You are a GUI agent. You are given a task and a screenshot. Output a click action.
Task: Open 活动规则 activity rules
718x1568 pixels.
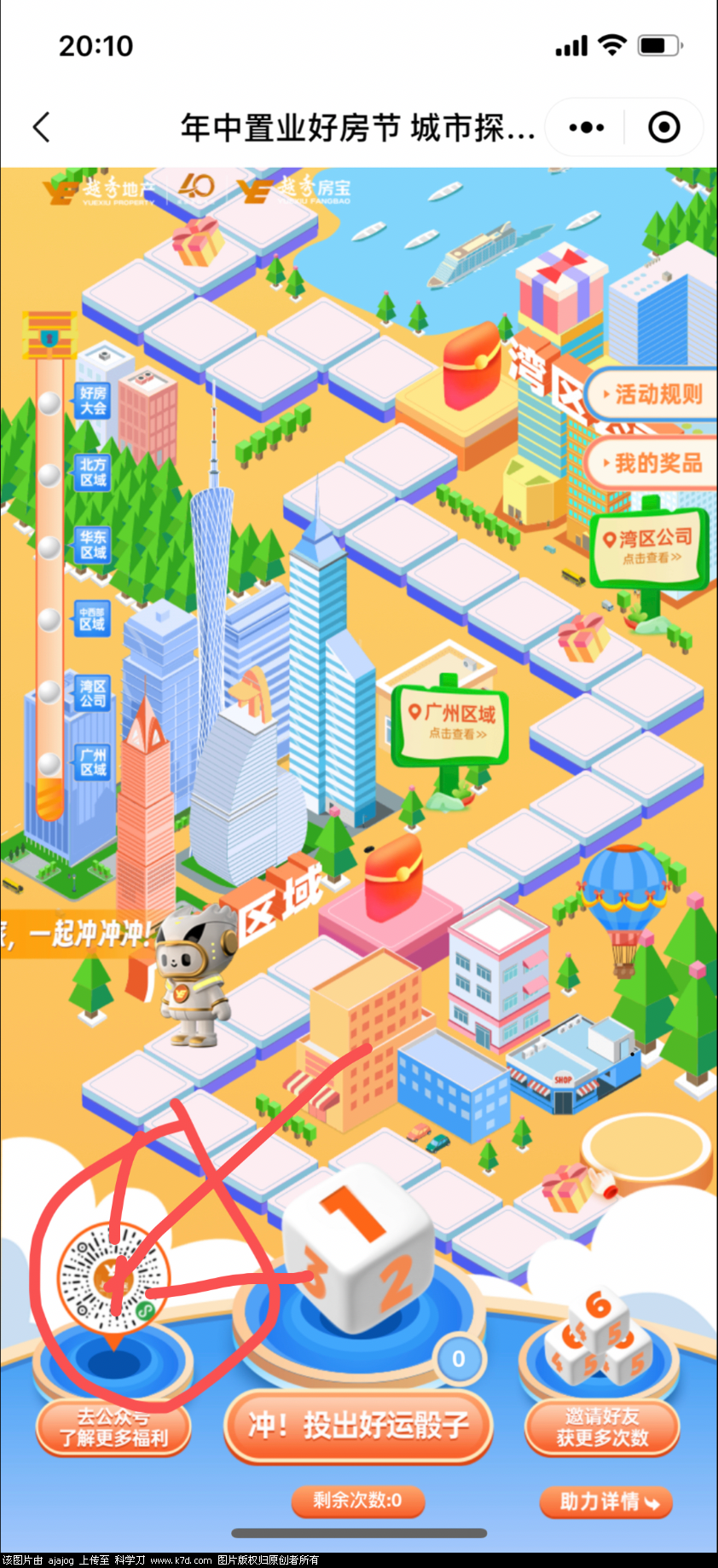[x=652, y=394]
